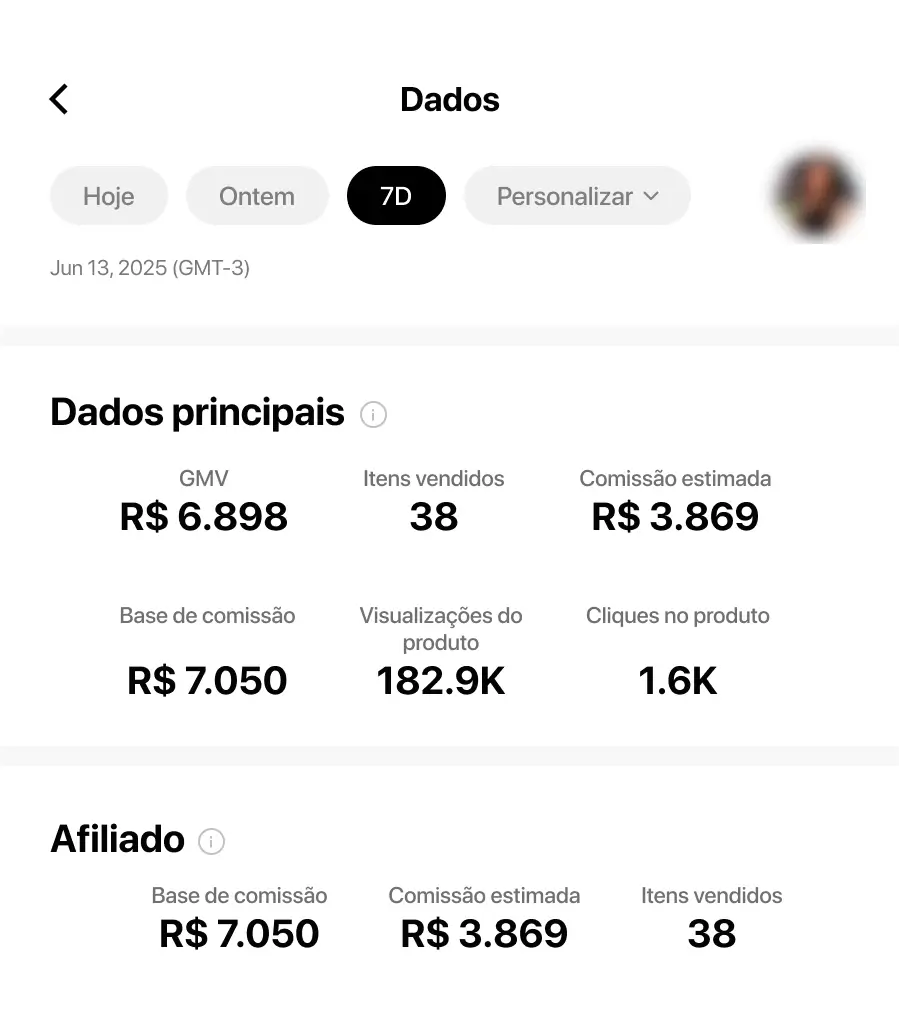Select the Dados title header
Image resolution: width=899 pixels, height=1015 pixels.
(x=449, y=99)
